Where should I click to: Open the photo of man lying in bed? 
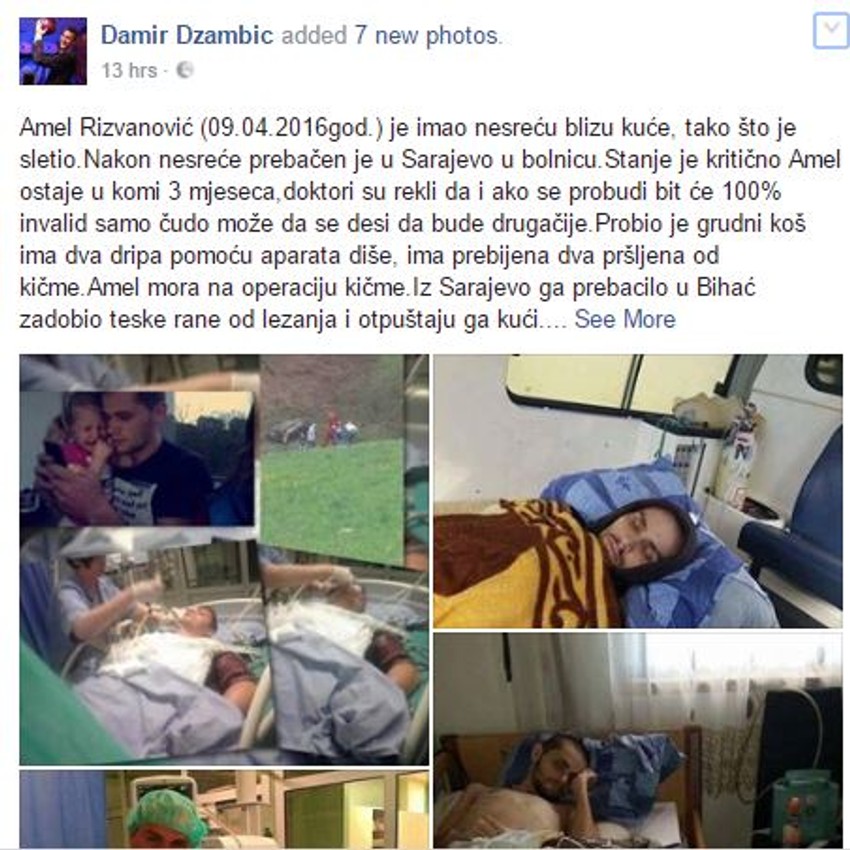coord(637,740)
